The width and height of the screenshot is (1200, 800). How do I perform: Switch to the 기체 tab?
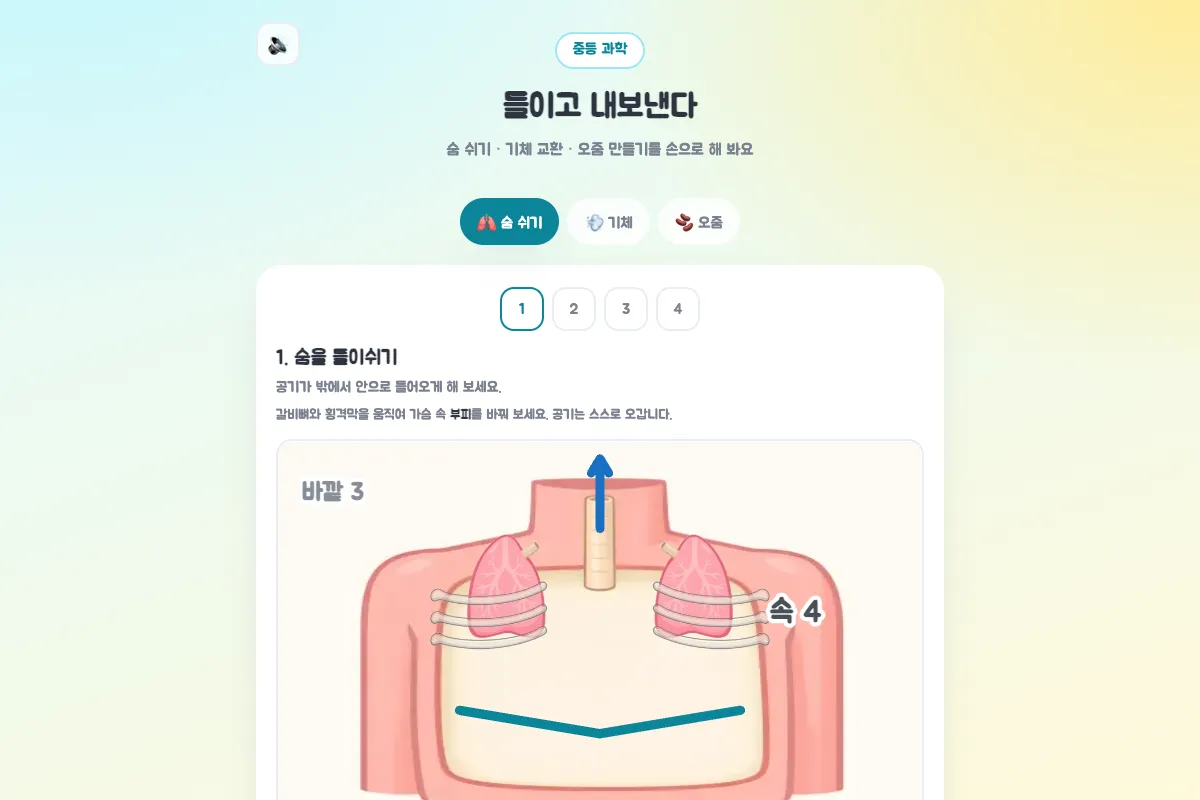pyautogui.click(x=608, y=222)
